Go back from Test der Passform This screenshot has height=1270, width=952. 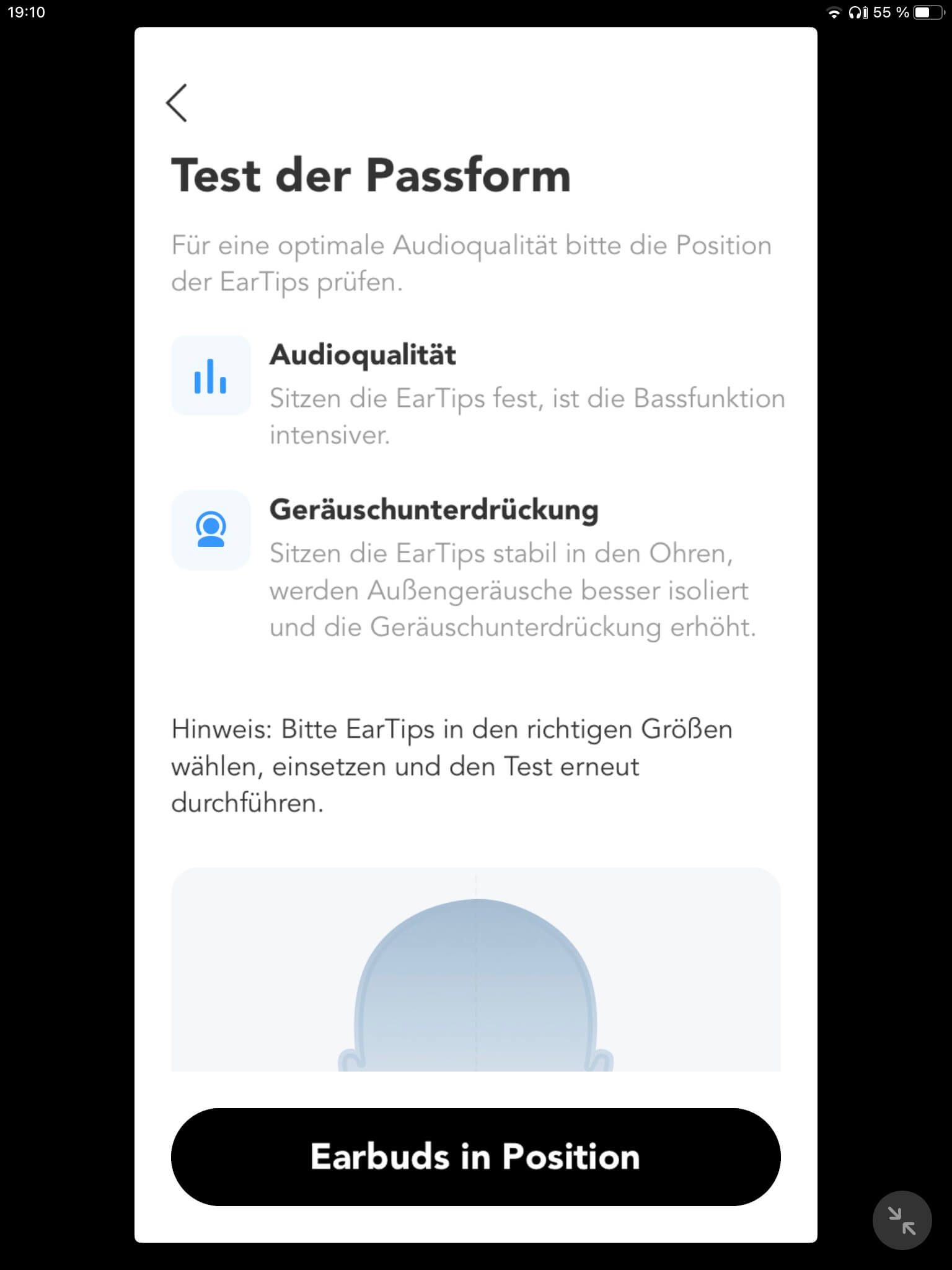point(177,103)
